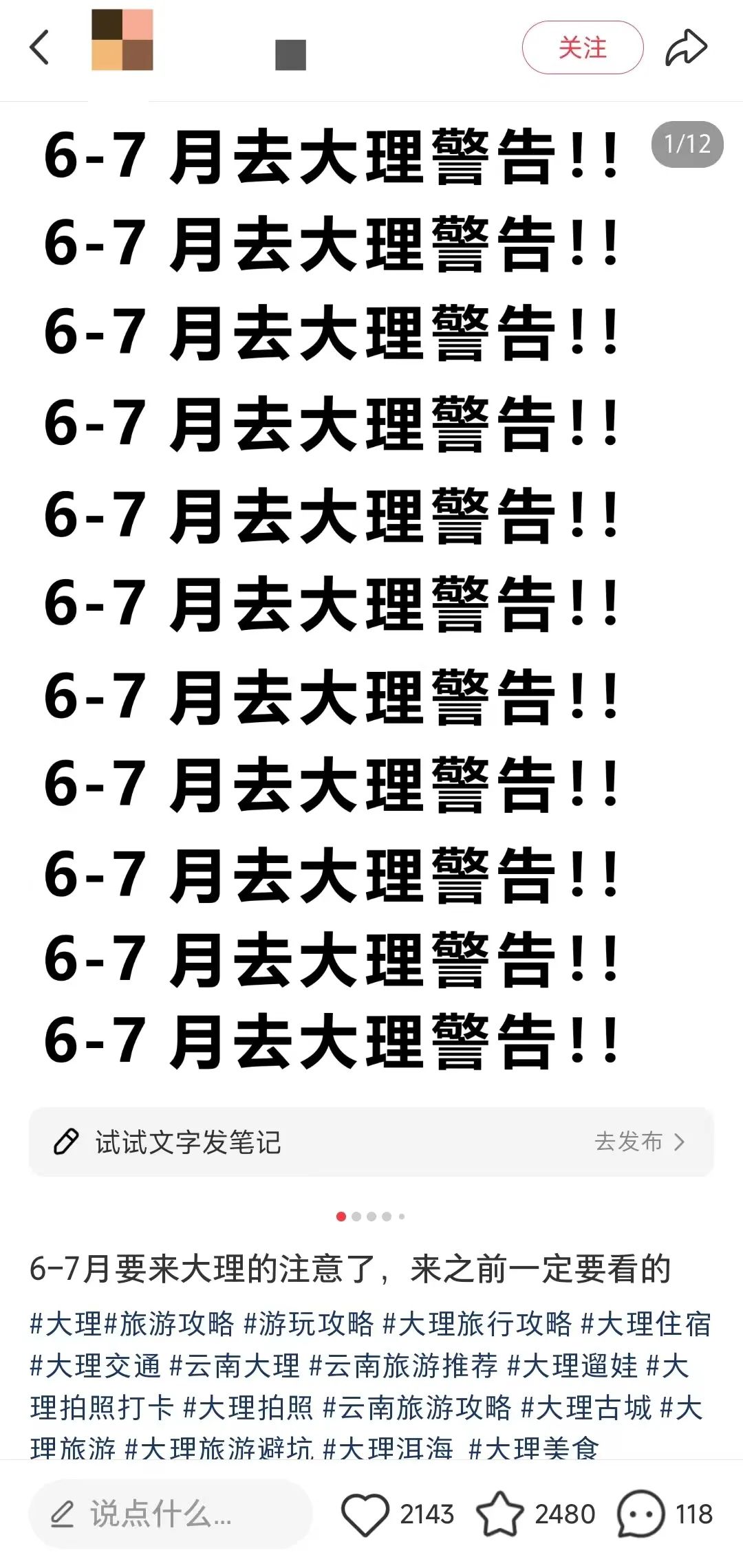Tap the 说点什么 comment field
This screenshot has width=743, height=1568.
click(171, 1514)
